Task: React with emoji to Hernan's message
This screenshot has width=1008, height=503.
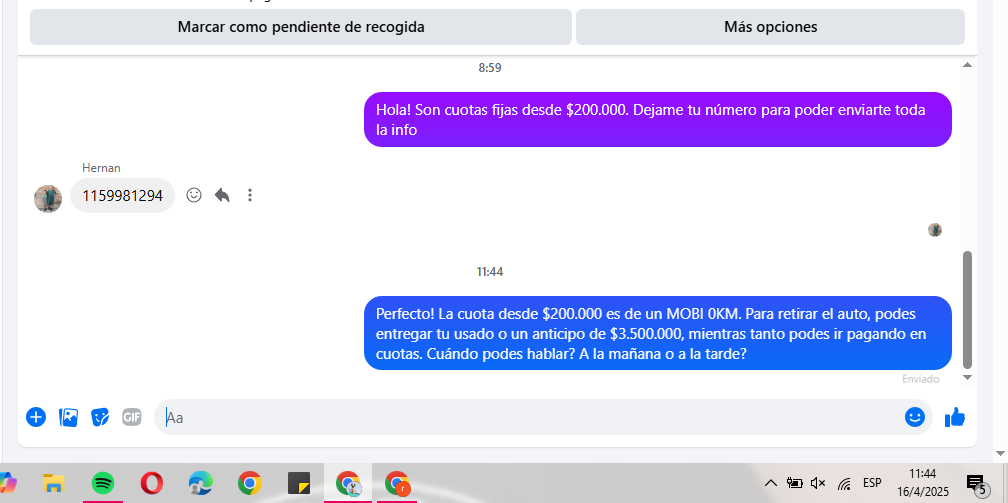Action: pyautogui.click(x=194, y=195)
